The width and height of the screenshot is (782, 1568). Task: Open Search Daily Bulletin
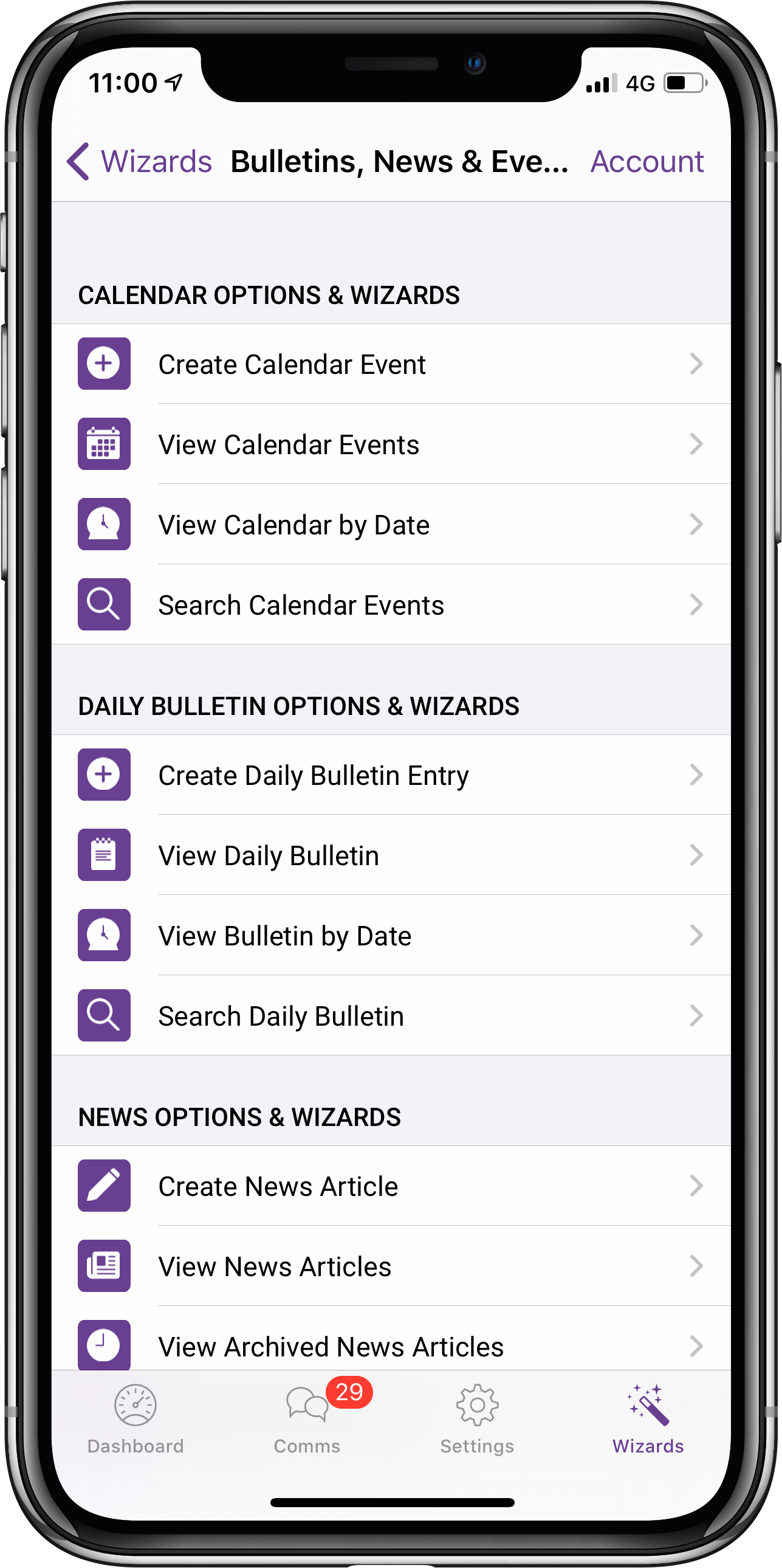(x=391, y=1016)
